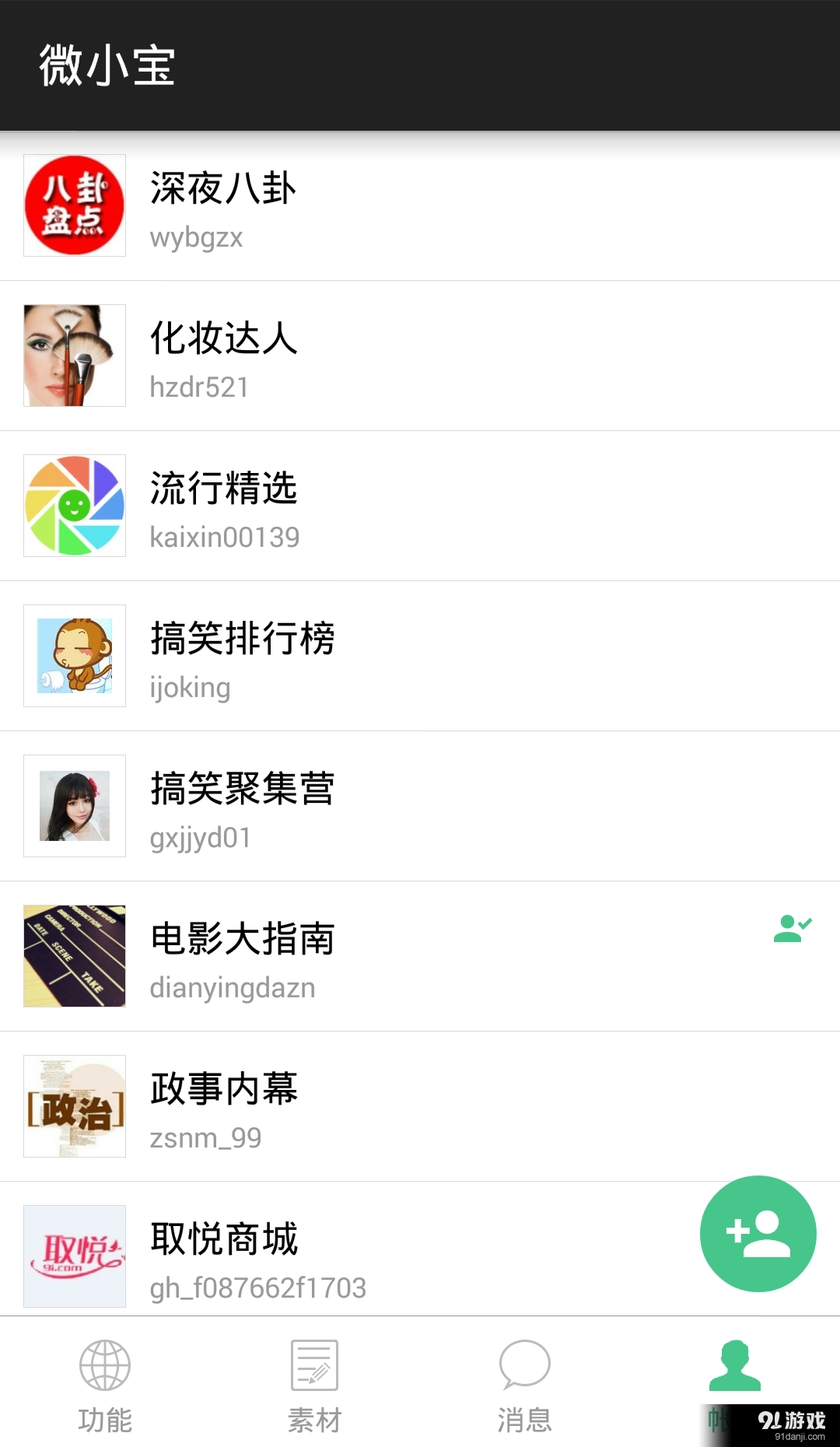This screenshot has width=840, height=1447.
Task: Tap the 化妆达人 makeup brushes avatar
Action: 74,355
